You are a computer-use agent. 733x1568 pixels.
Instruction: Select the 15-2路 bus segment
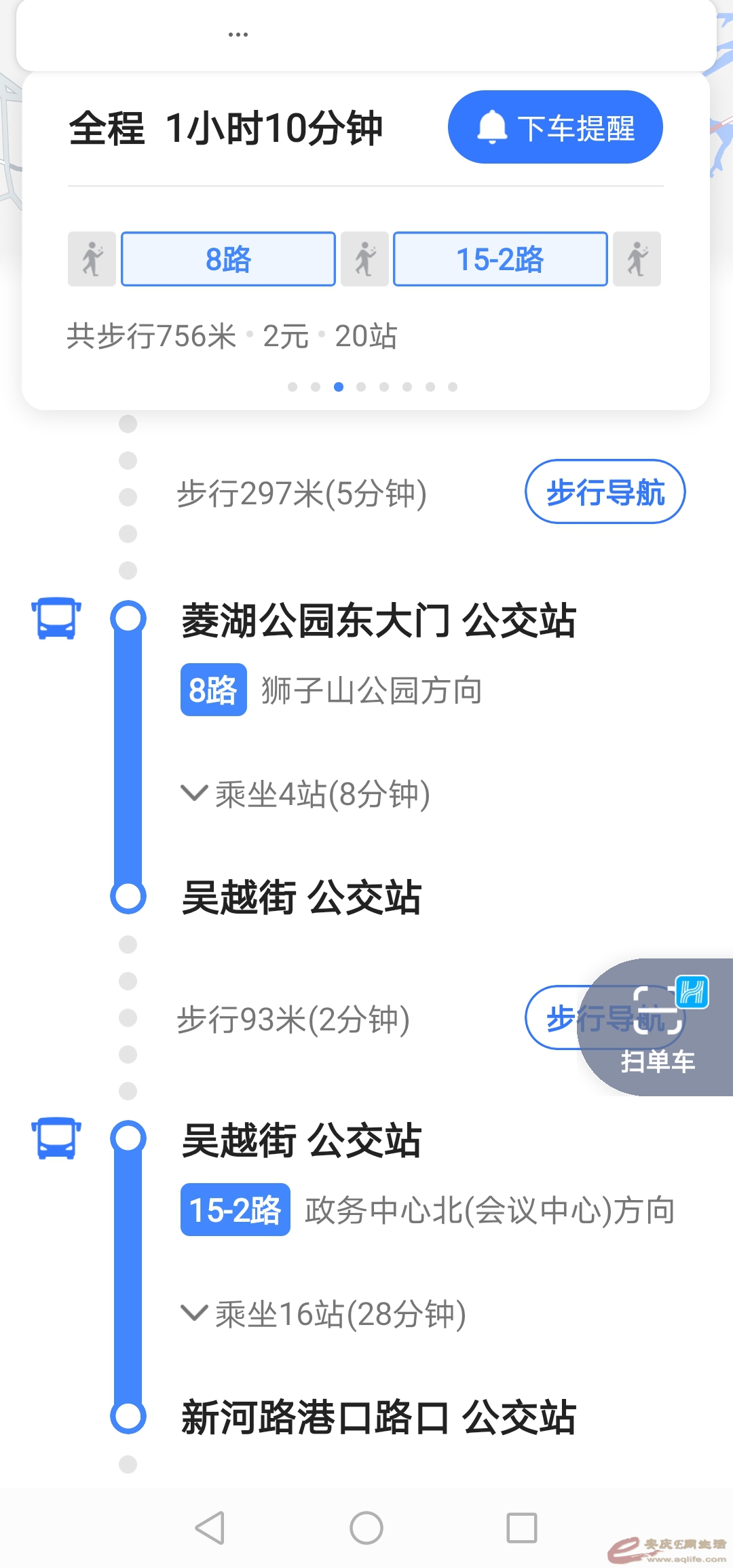pyautogui.click(x=500, y=259)
